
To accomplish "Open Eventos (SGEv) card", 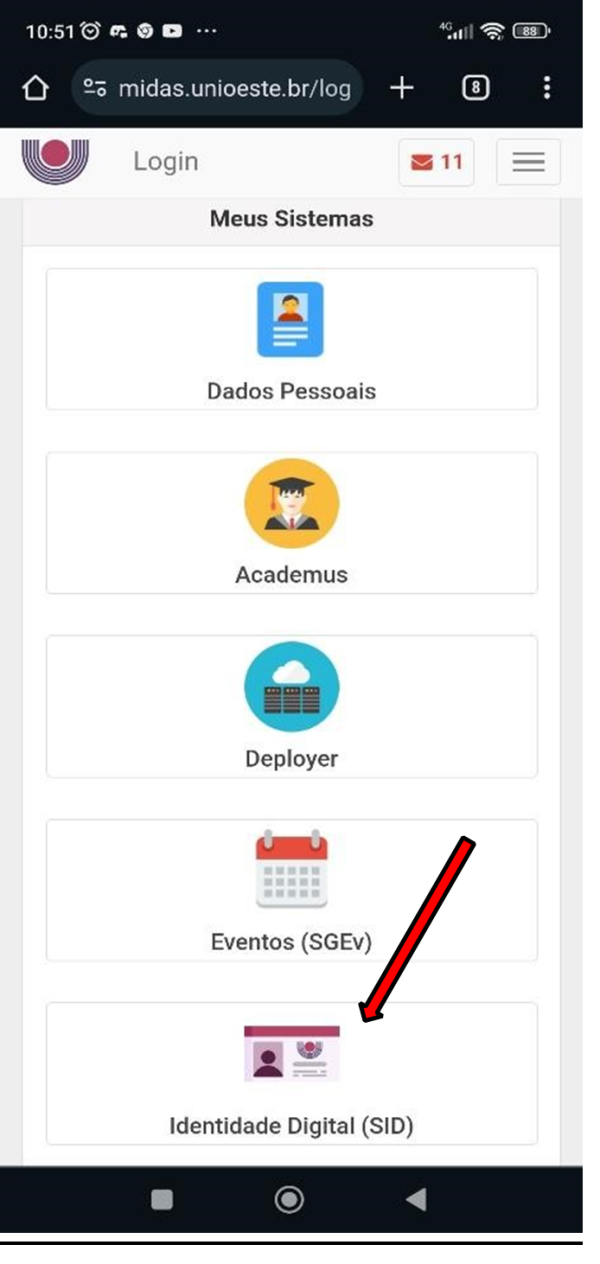I will click(x=291, y=890).
